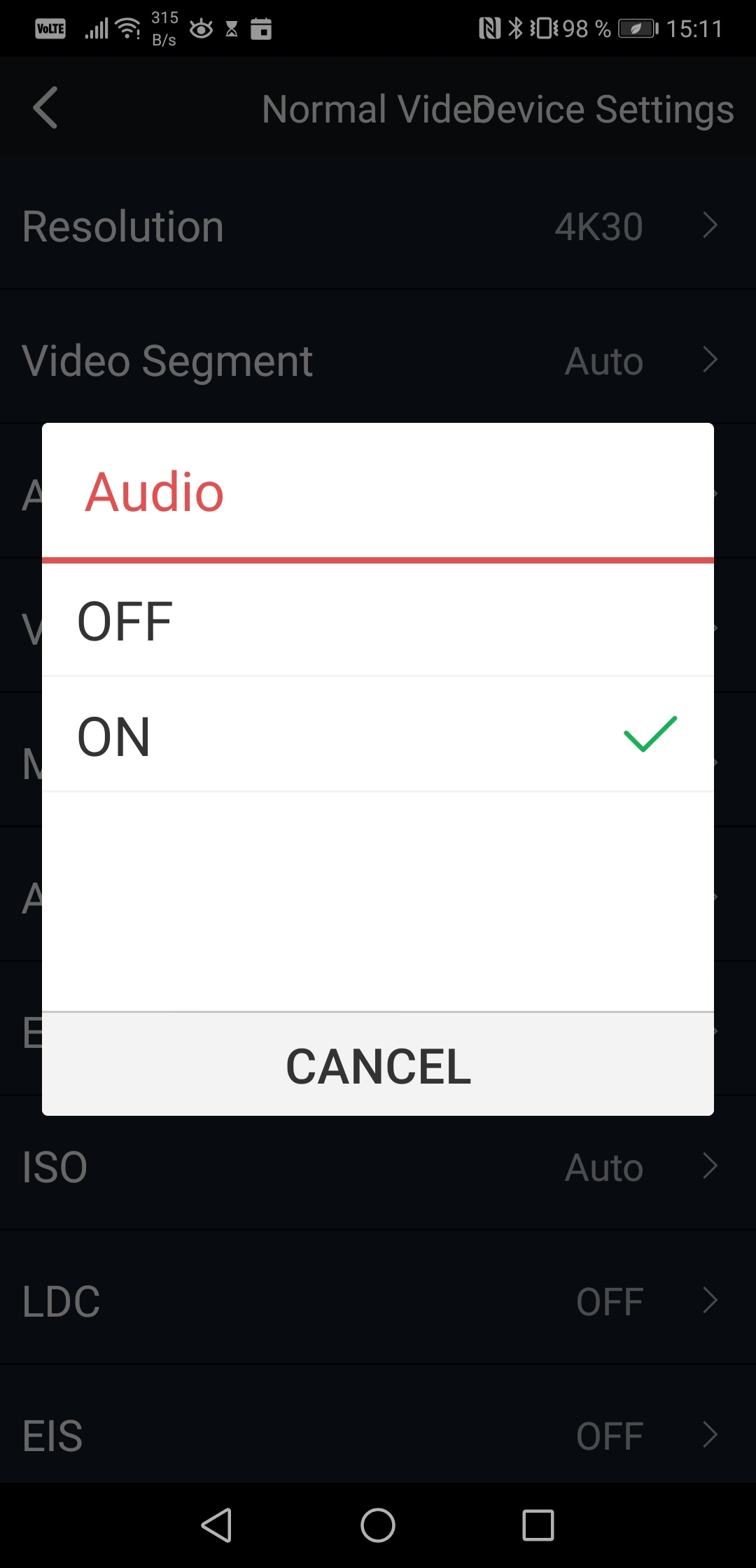This screenshot has width=756, height=1568.
Task: Select the OFF audio option
Action: pos(378,620)
